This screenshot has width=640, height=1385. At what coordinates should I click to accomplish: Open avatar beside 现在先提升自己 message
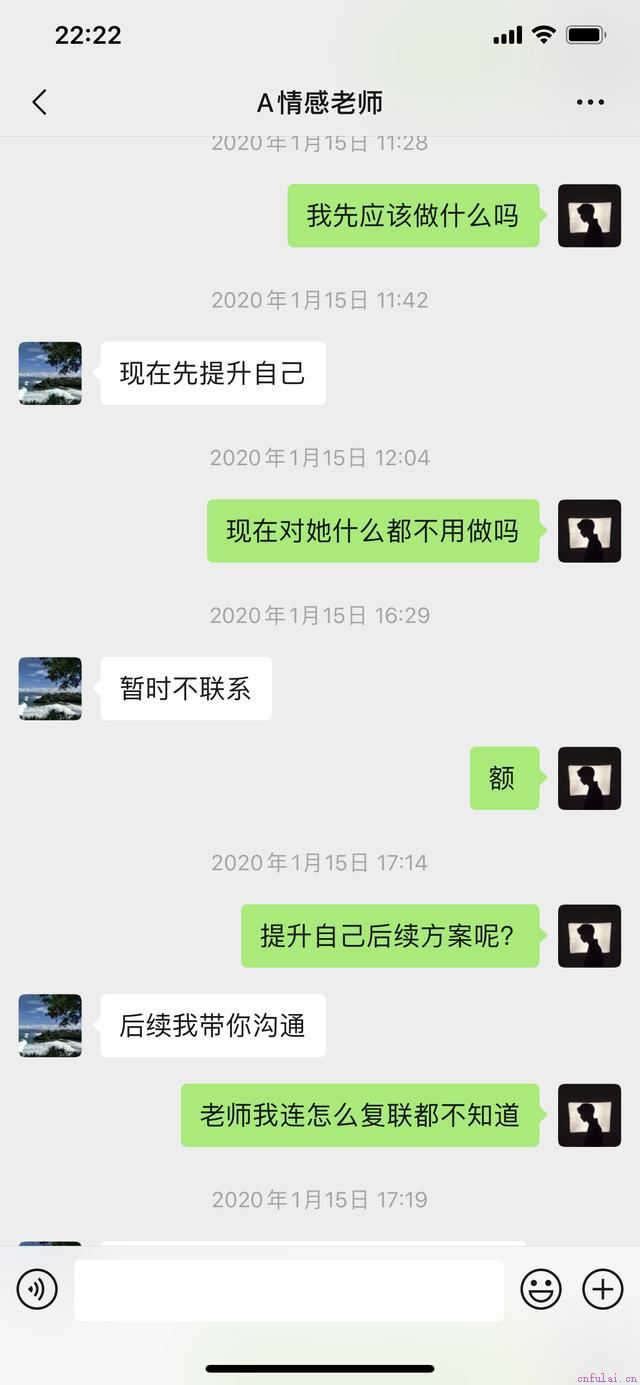[50, 373]
